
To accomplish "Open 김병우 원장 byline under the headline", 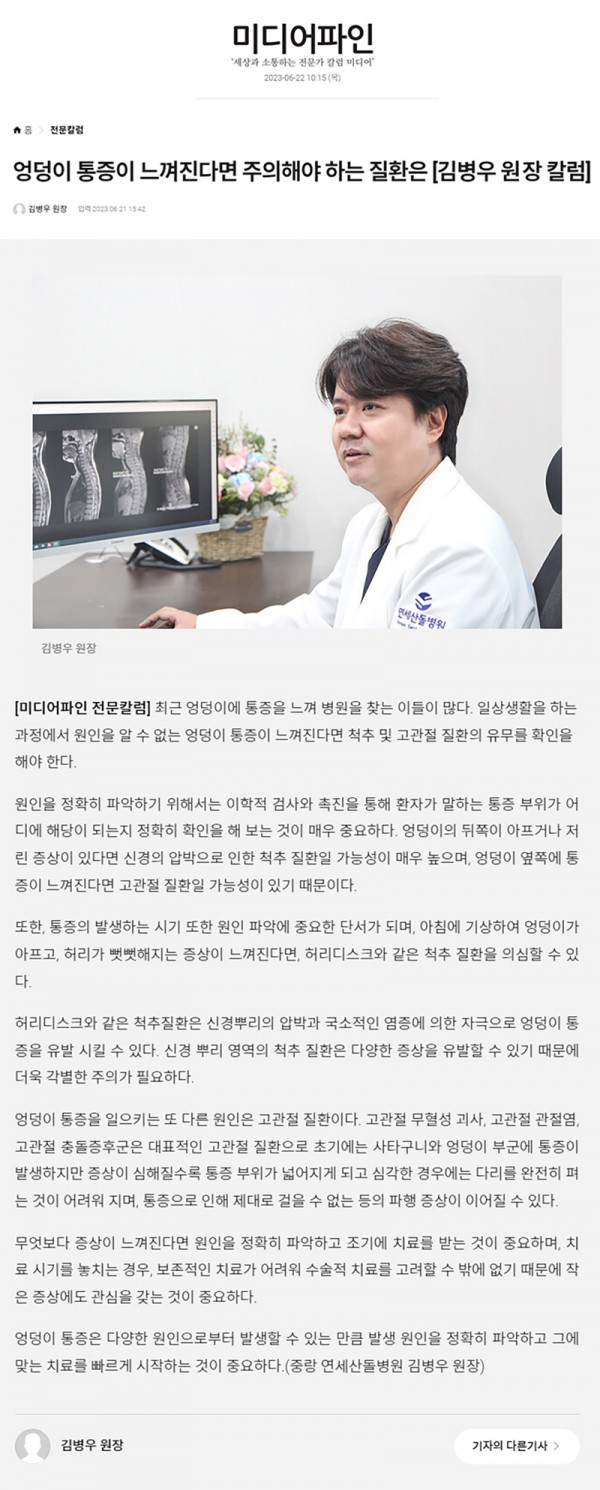I will coord(47,209).
